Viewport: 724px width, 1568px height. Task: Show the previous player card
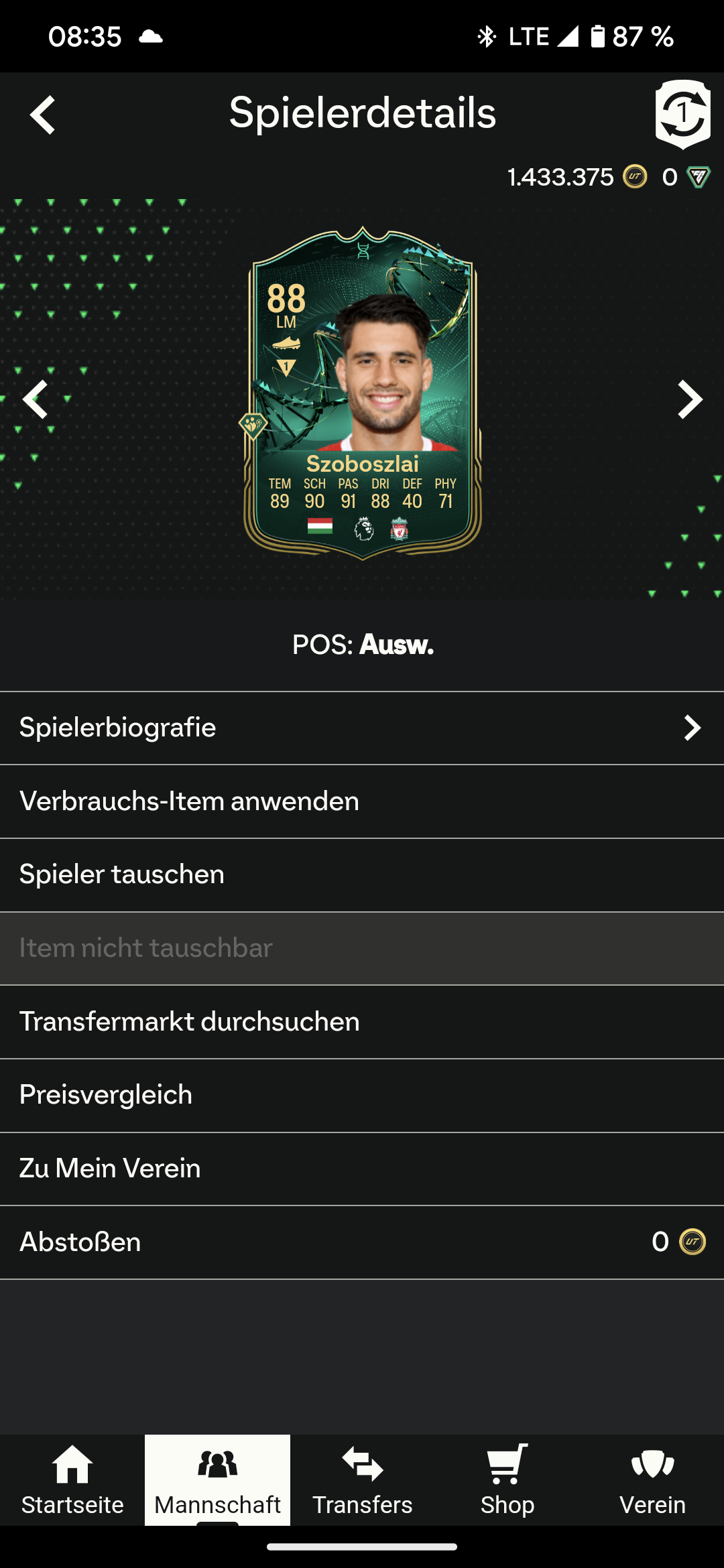click(35, 399)
